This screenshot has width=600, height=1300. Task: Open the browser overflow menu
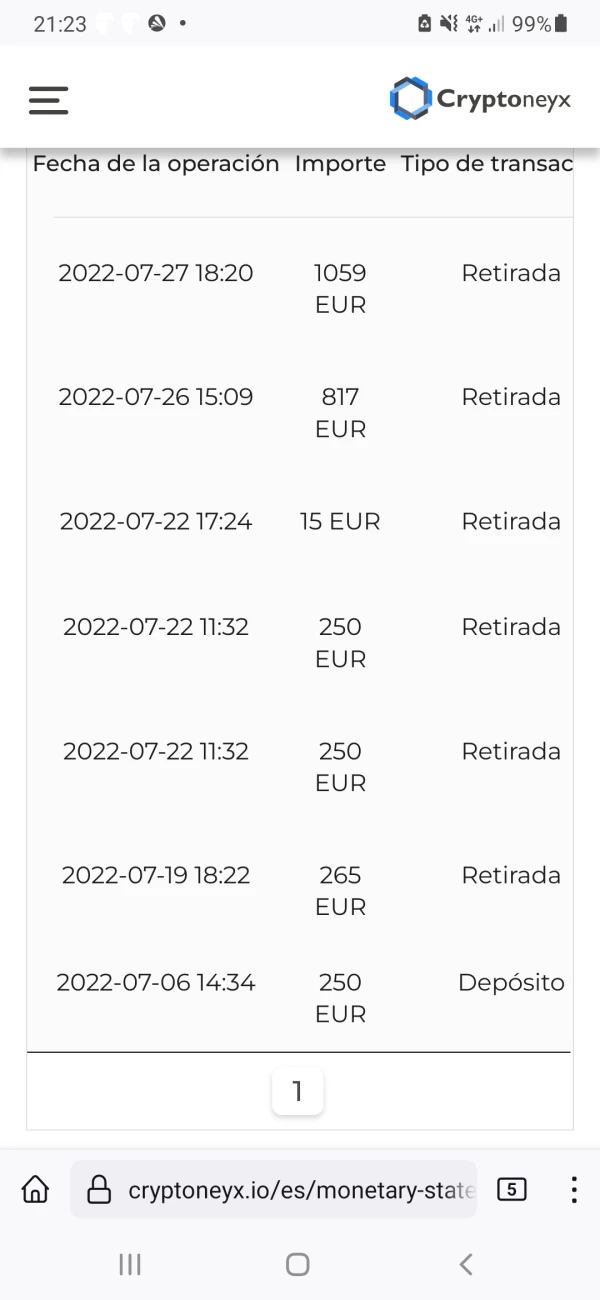[x=573, y=1189]
